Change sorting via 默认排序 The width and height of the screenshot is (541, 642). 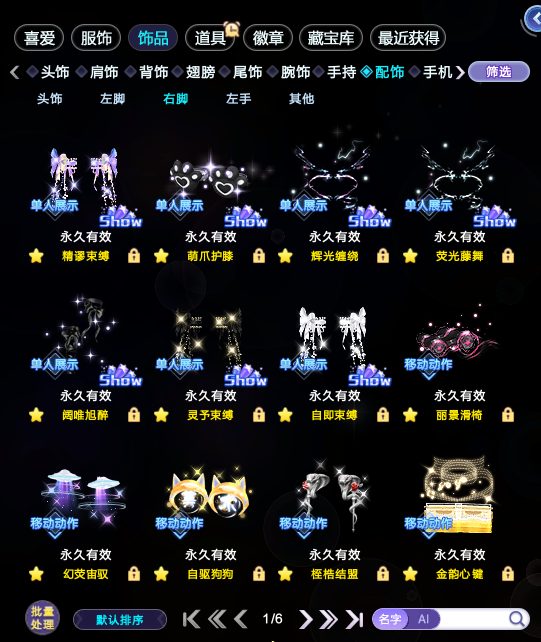[x=120, y=619]
